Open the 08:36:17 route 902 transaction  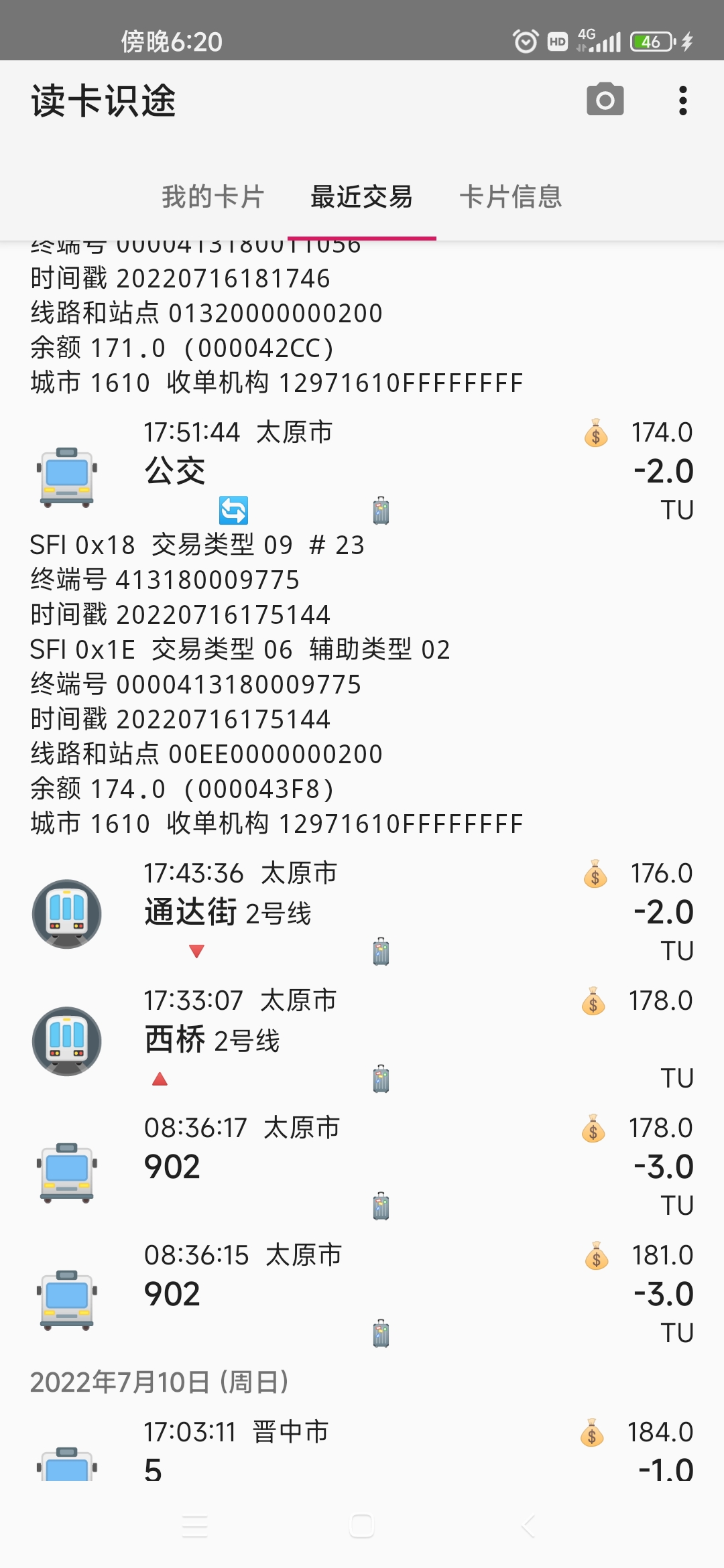tap(362, 1167)
